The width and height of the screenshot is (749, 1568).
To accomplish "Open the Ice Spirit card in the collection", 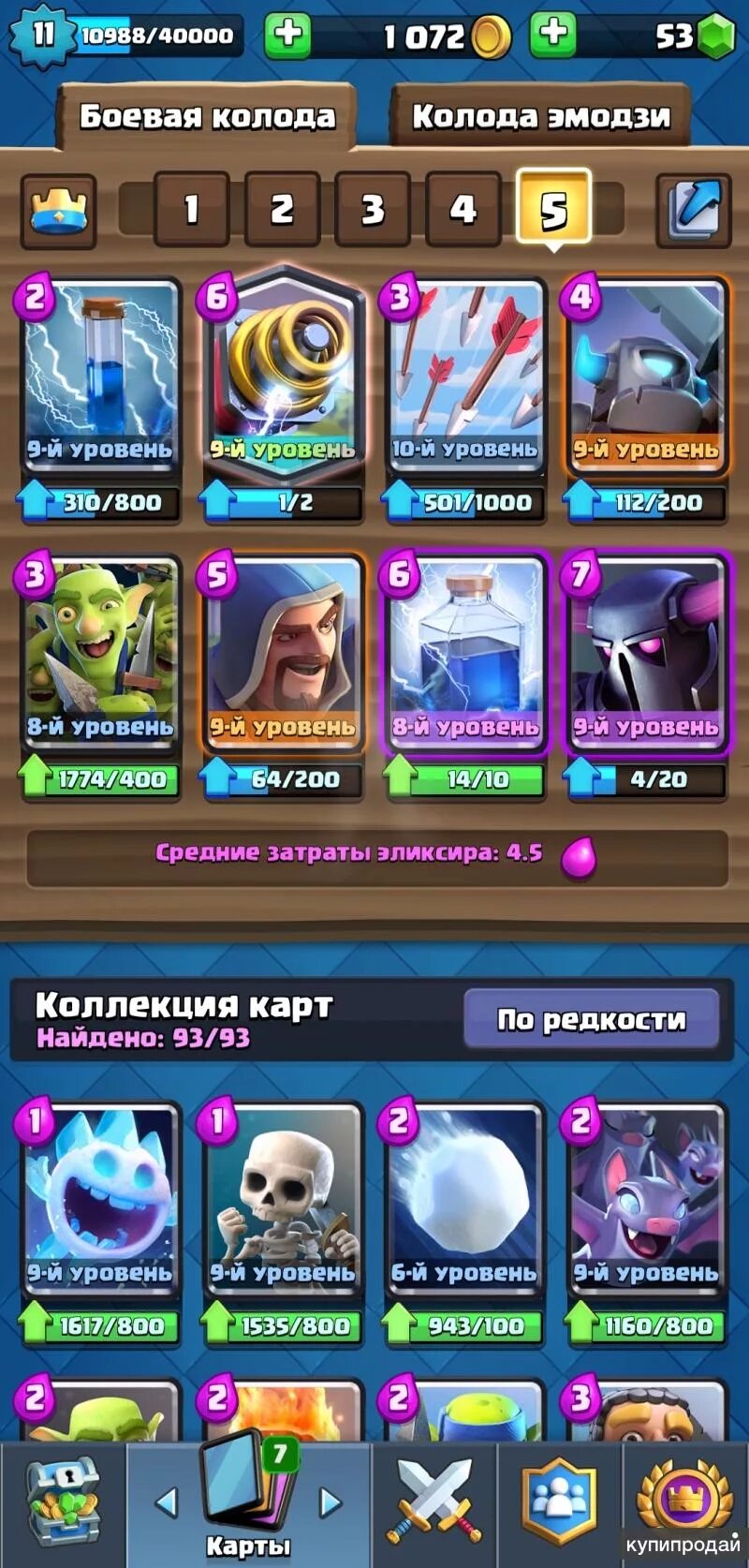I will 100,1199.
